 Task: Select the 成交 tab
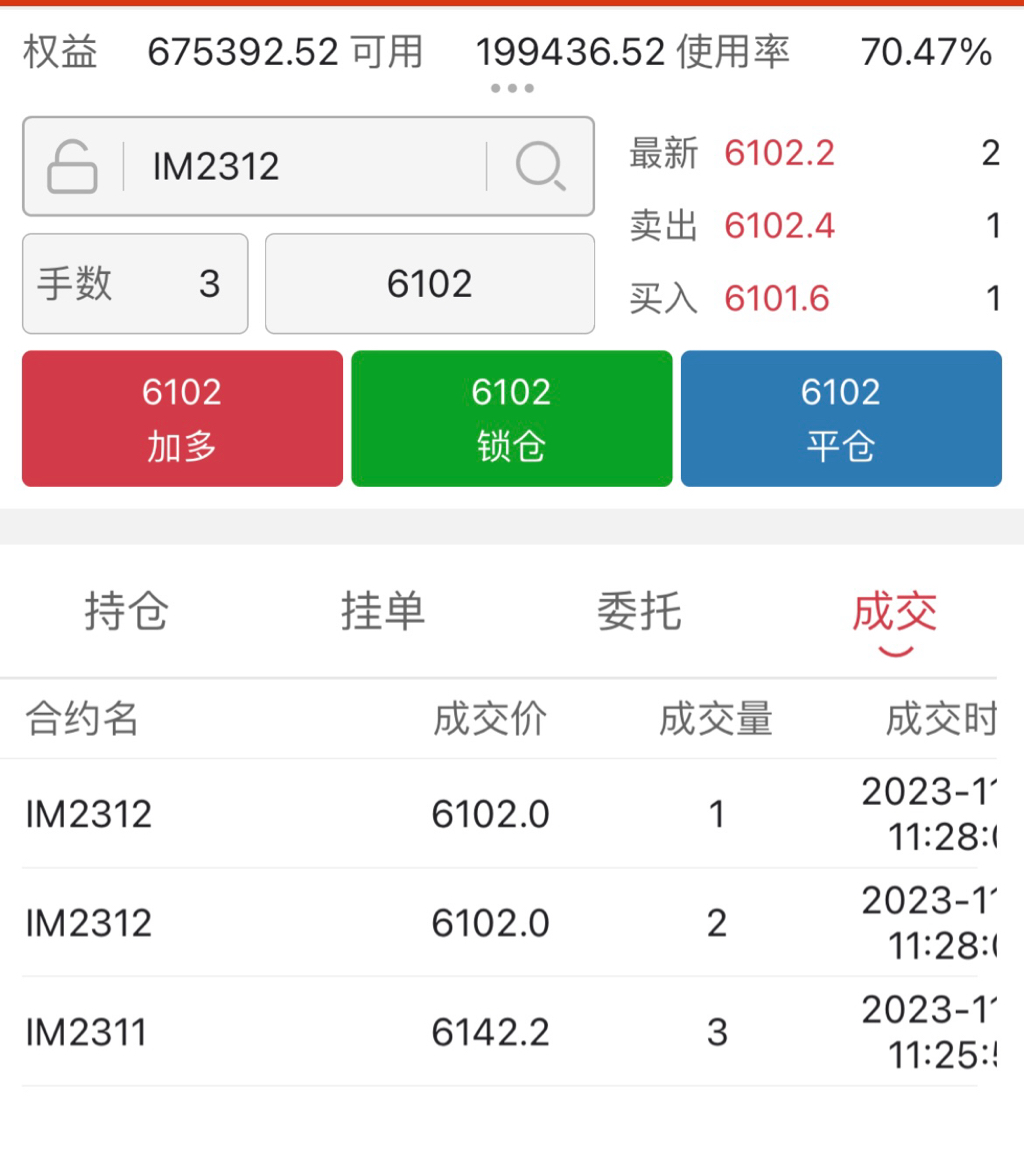(x=895, y=611)
